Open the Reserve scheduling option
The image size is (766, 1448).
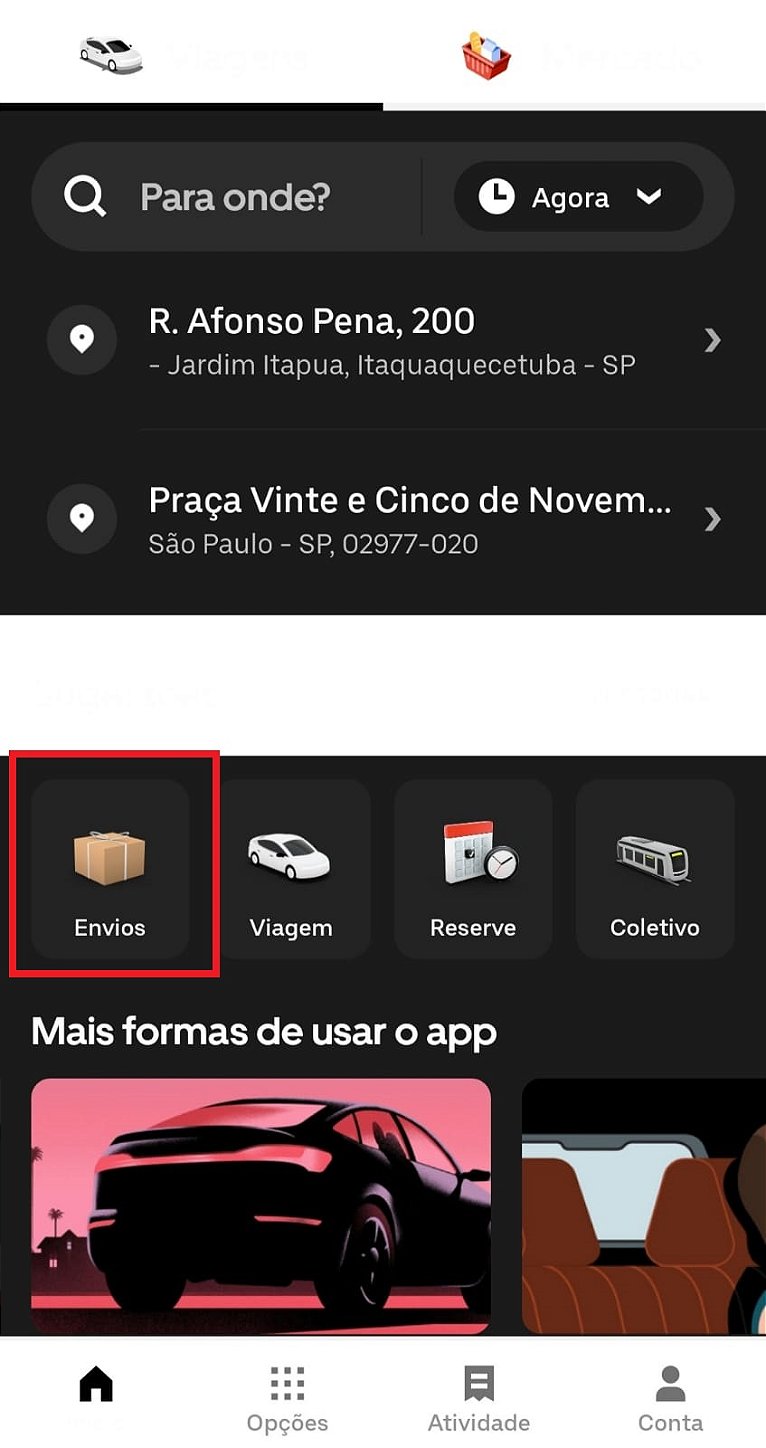click(473, 869)
